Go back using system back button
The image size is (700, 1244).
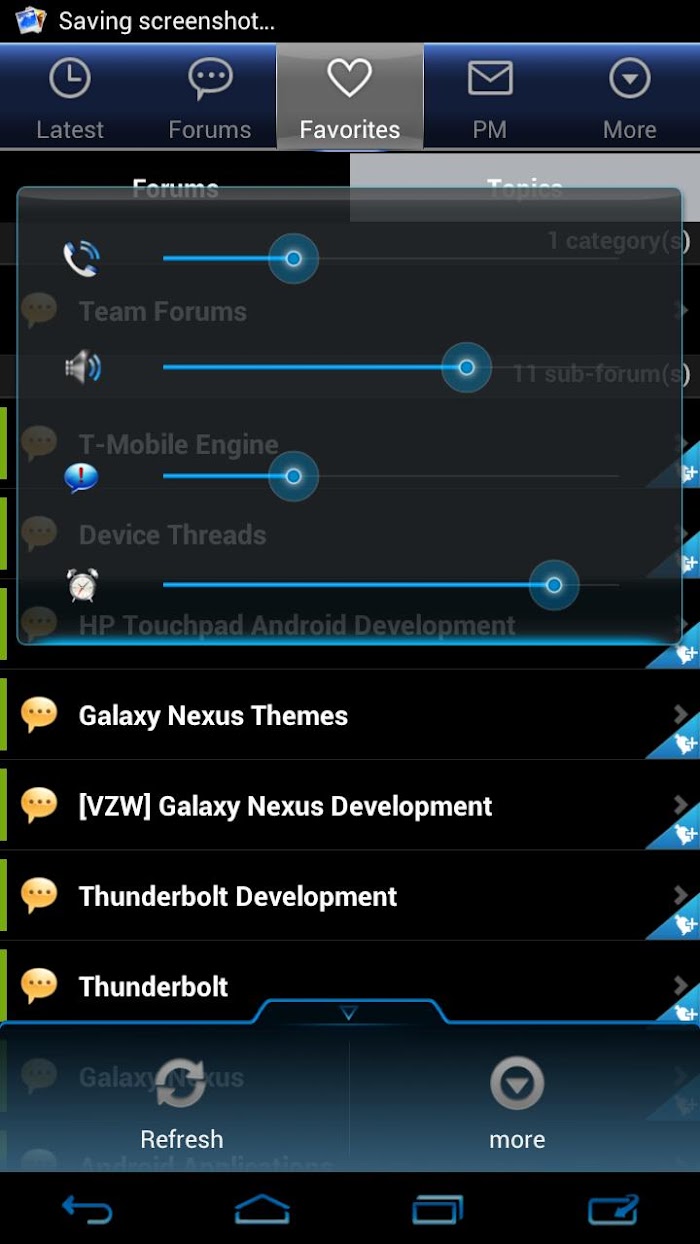[87, 1210]
